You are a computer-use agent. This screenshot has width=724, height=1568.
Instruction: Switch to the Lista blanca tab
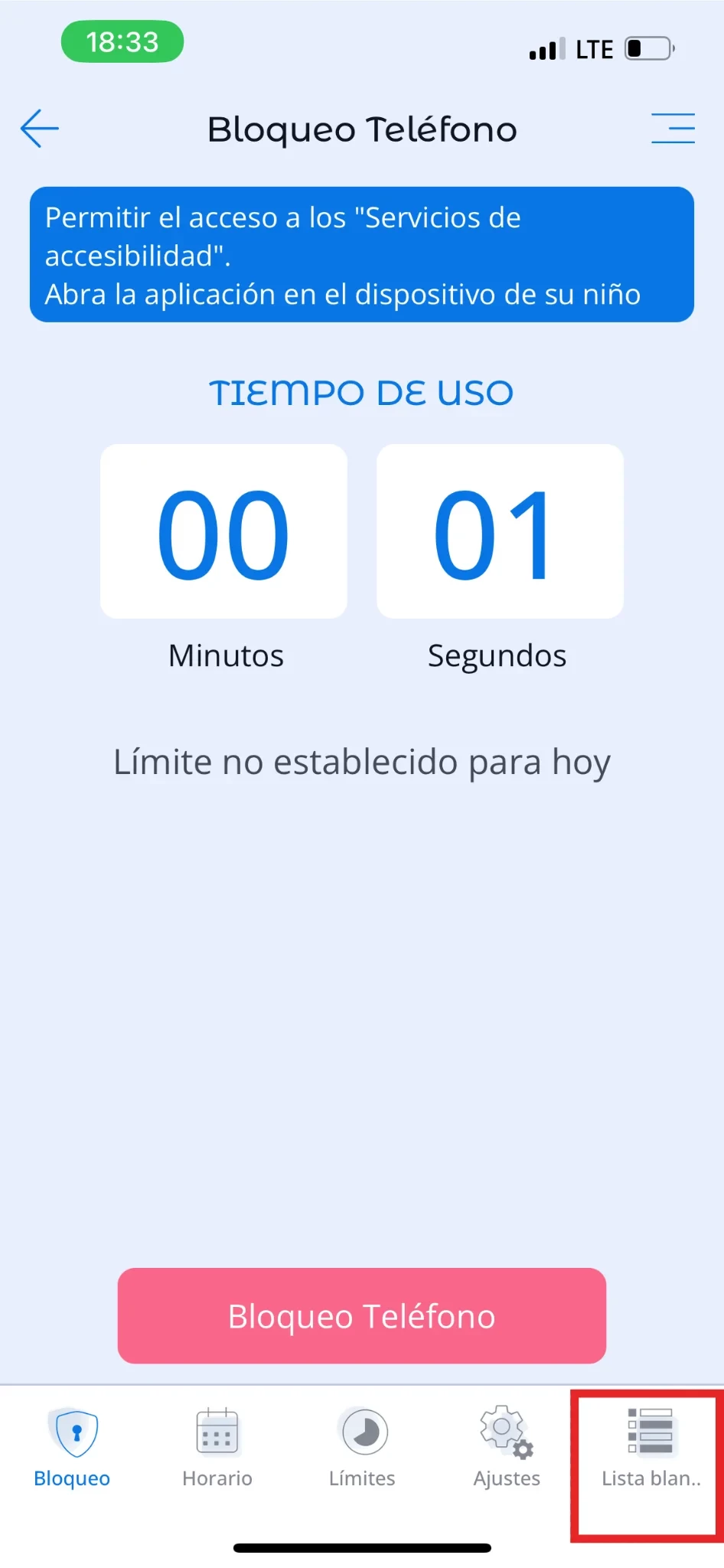tap(650, 1446)
